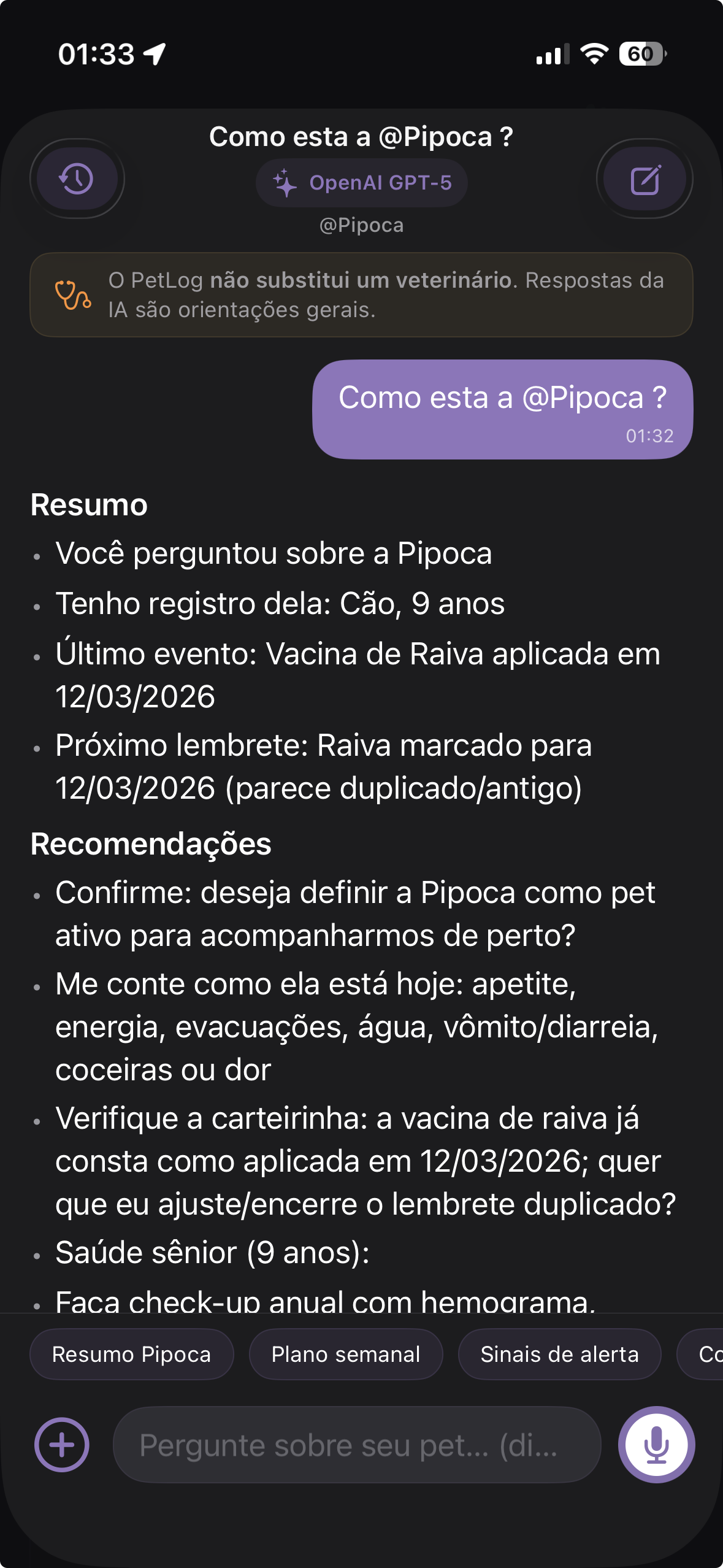Start voice input with the microphone

pyautogui.click(x=656, y=1445)
